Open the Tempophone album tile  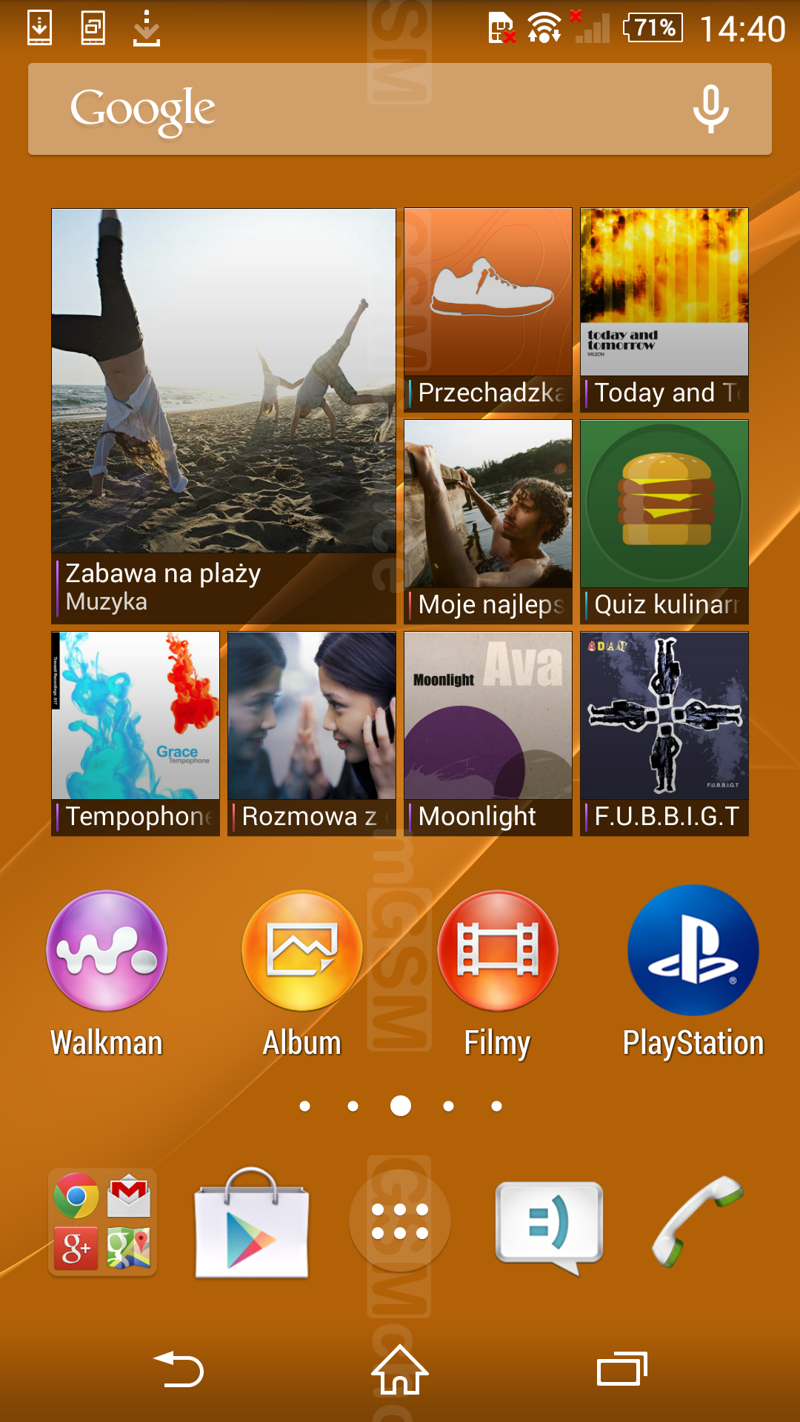(x=135, y=733)
